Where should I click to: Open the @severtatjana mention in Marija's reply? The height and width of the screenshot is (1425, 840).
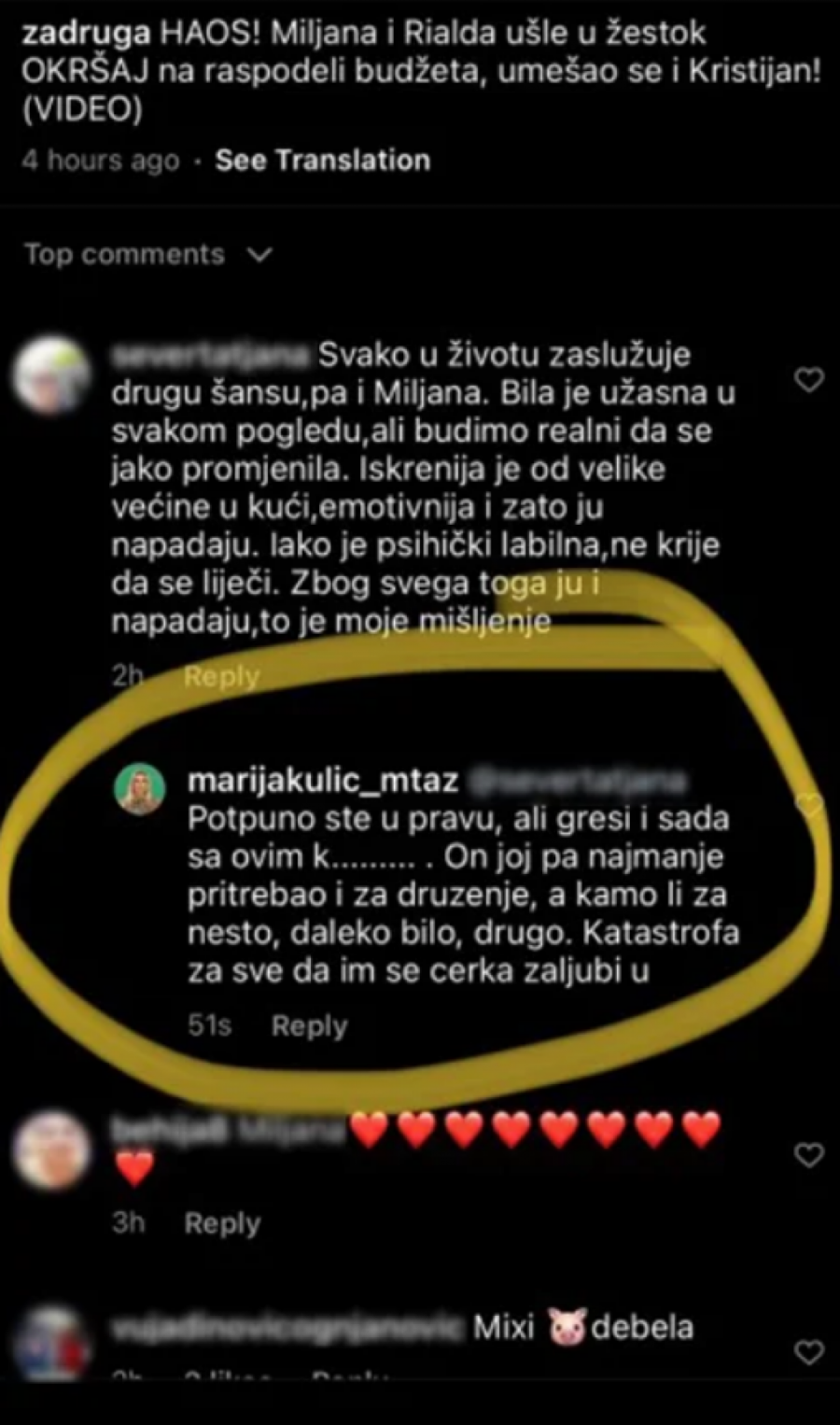pyautogui.click(x=583, y=777)
